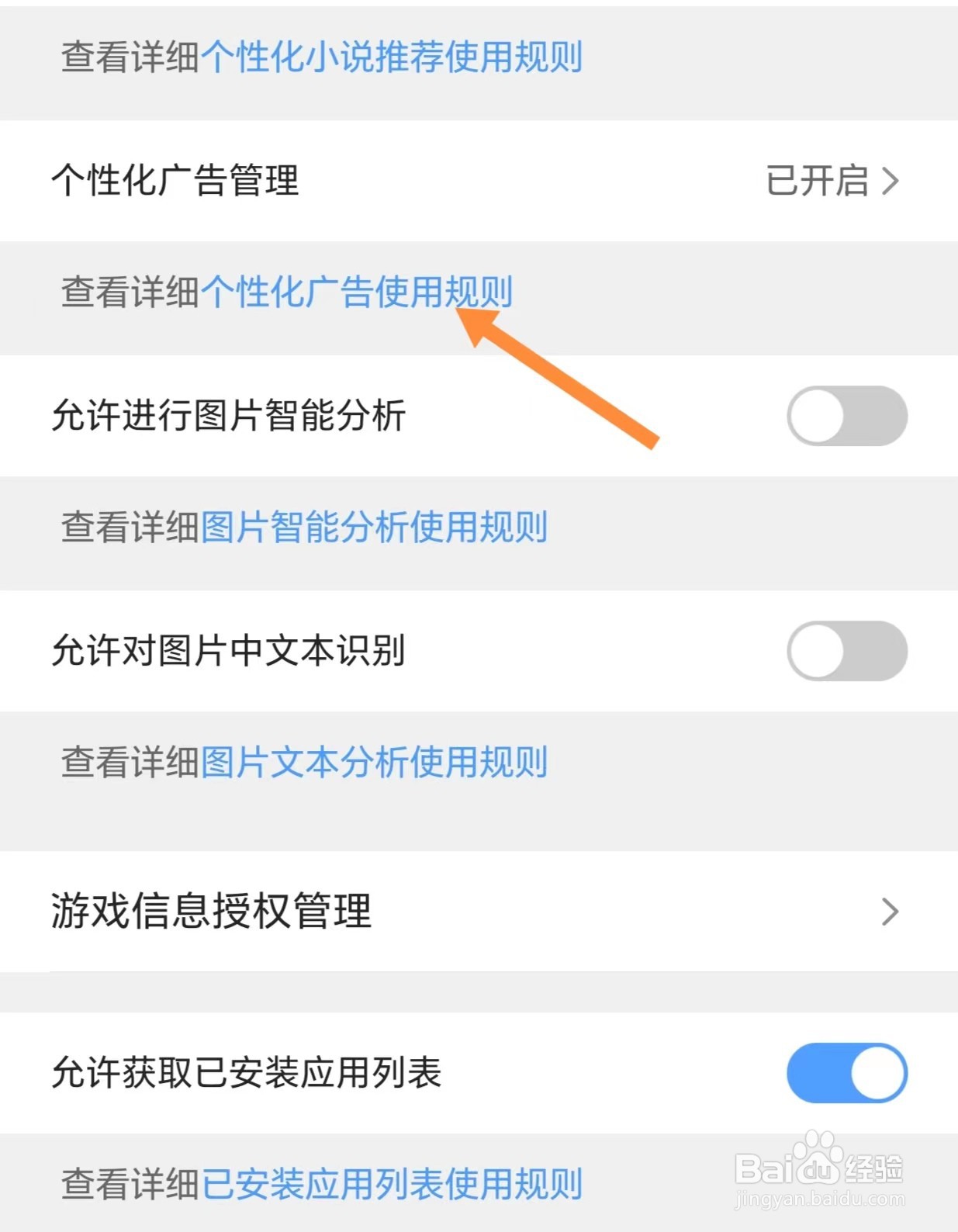Expand the chevron next to 已开启
The height and width of the screenshot is (1232, 958).
890,180
